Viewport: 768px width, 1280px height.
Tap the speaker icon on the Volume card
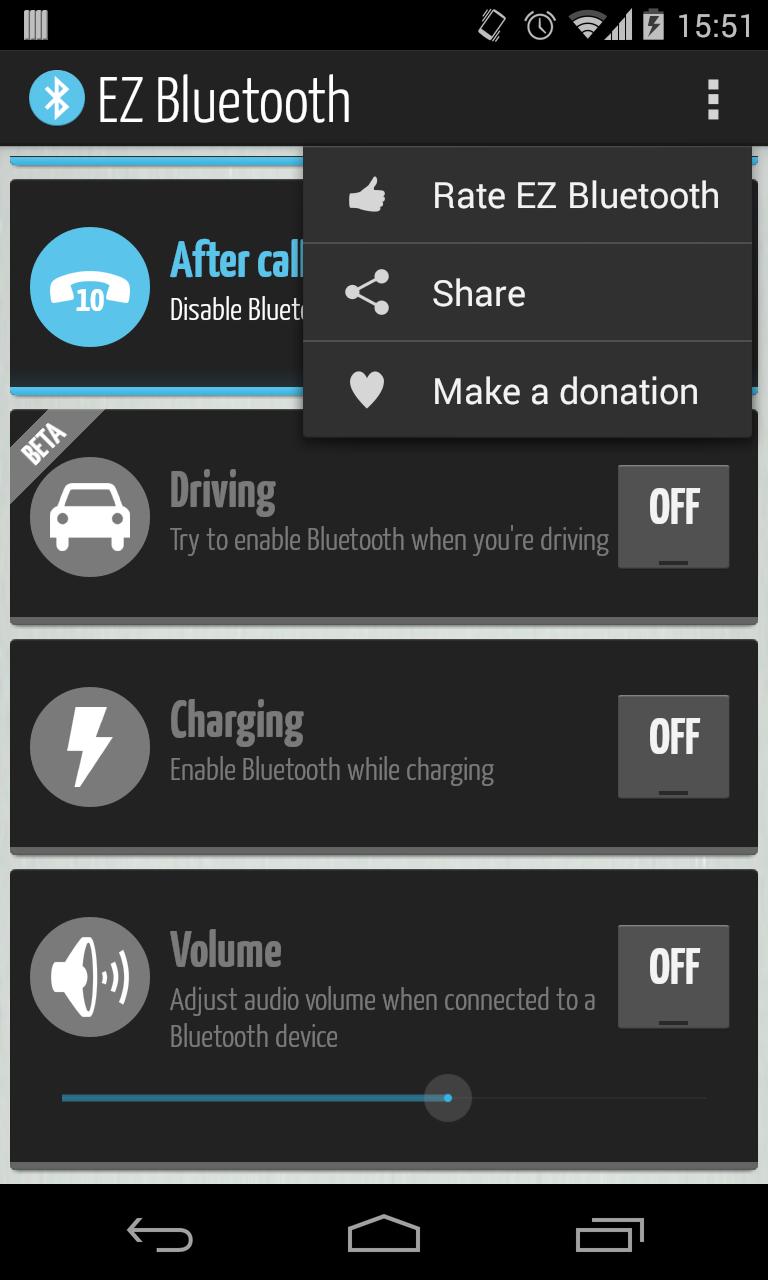90,976
